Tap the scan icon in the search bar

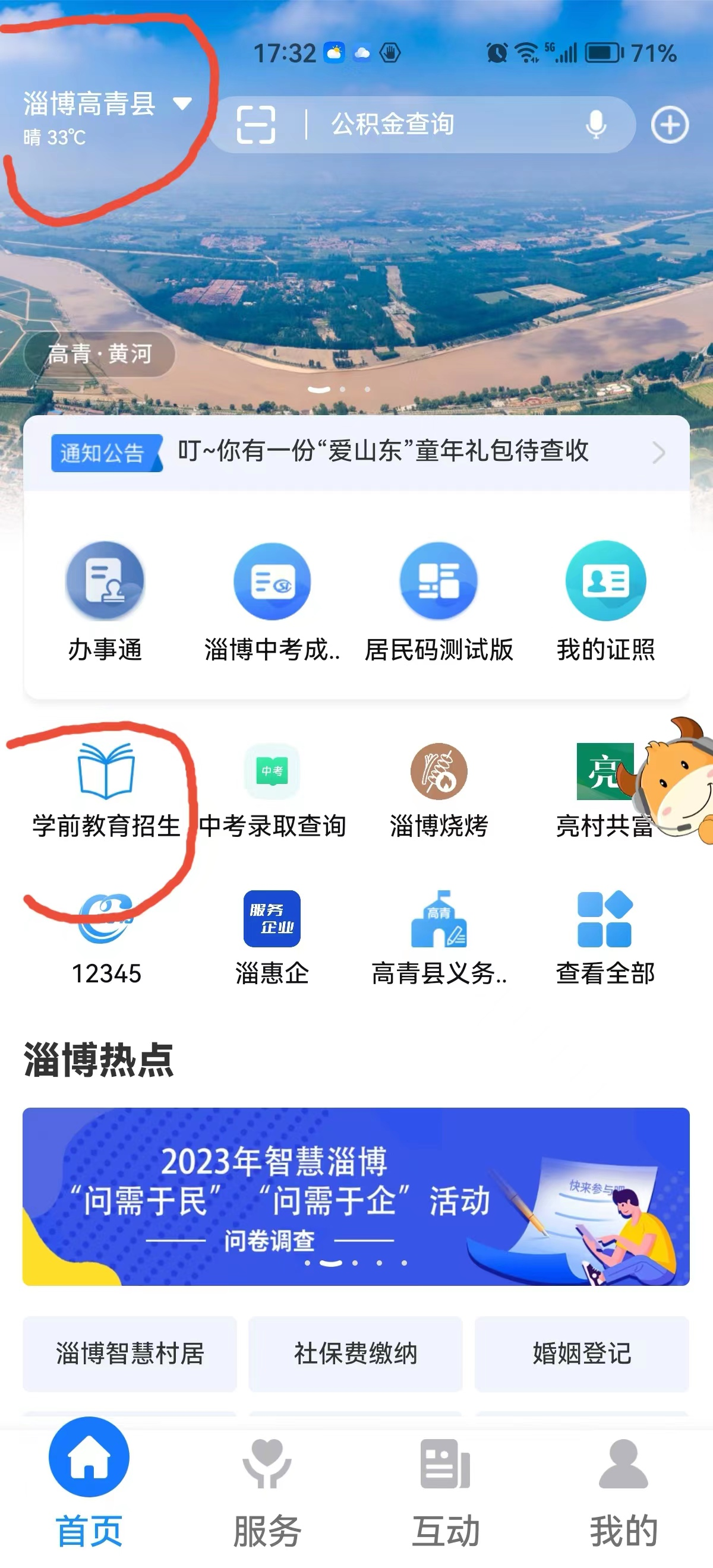coord(255,125)
